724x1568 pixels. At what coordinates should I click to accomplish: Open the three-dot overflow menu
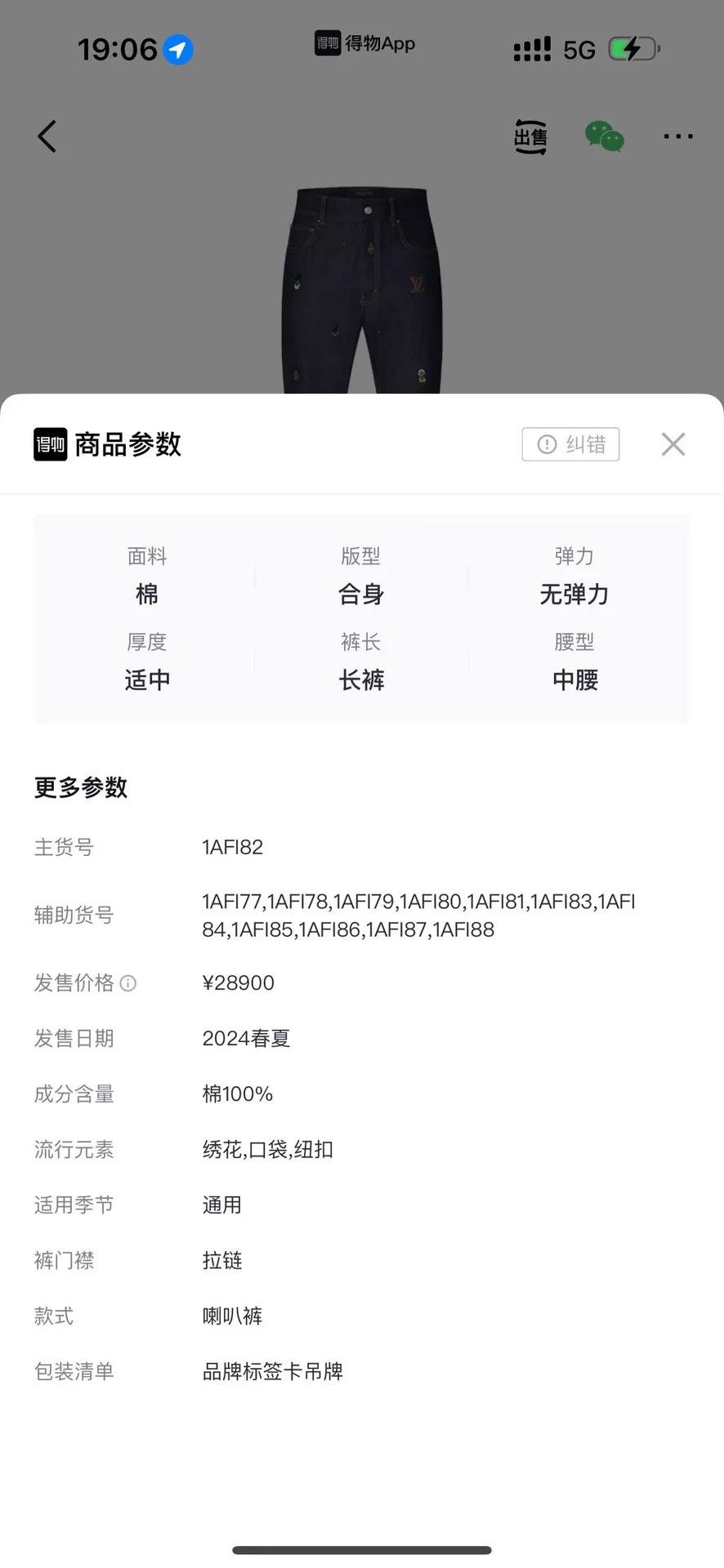pos(678,137)
